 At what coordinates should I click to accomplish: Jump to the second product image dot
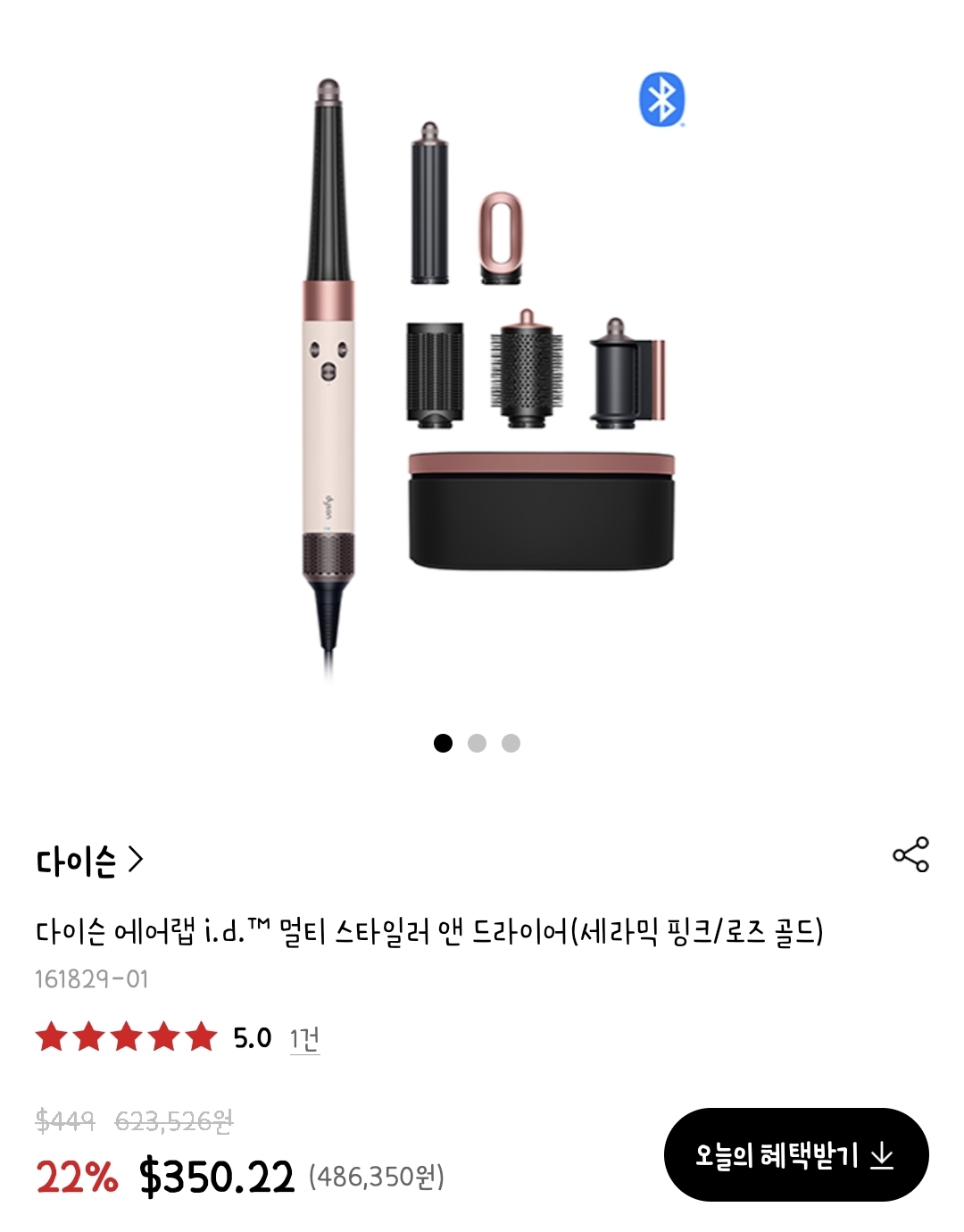pyautogui.click(x=477, y=744)
